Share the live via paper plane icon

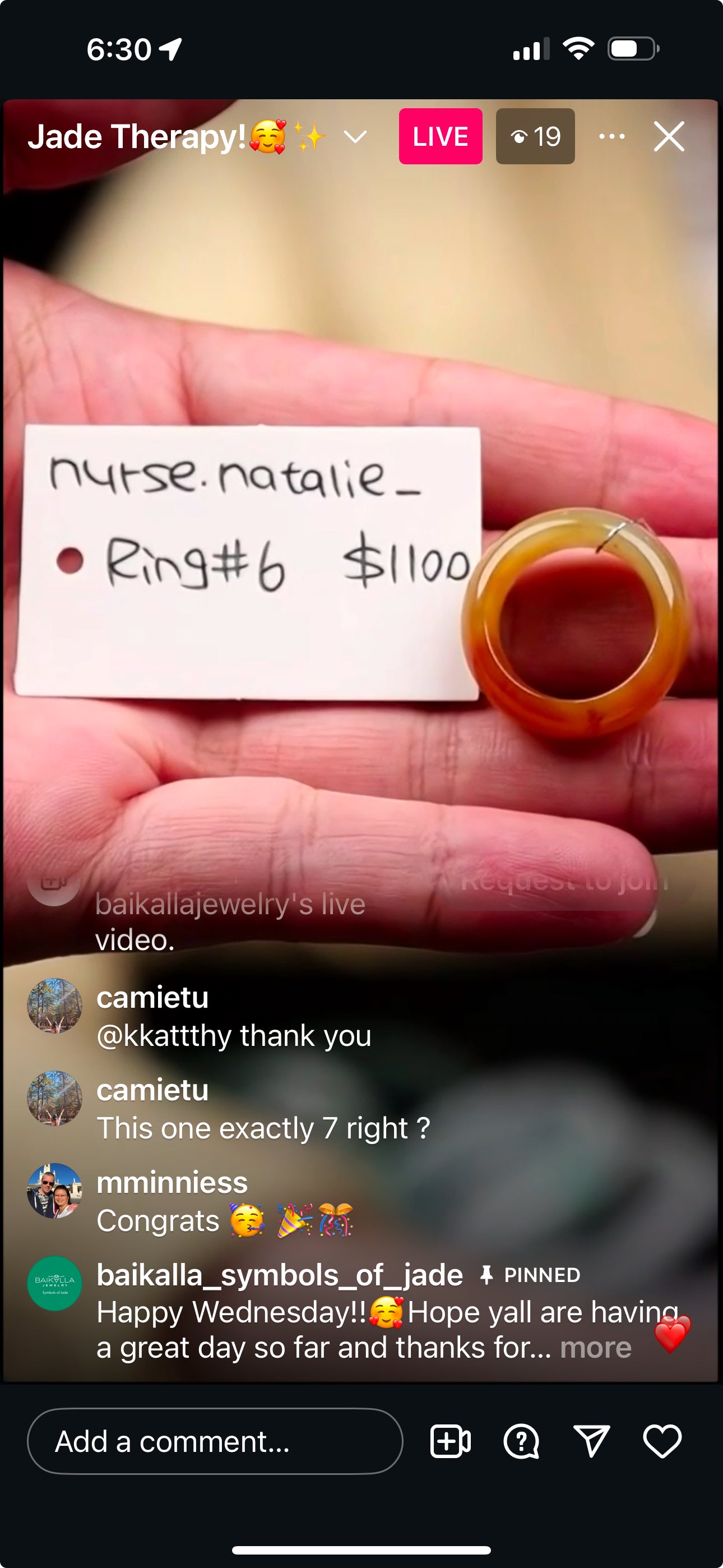pos(591,1441)
